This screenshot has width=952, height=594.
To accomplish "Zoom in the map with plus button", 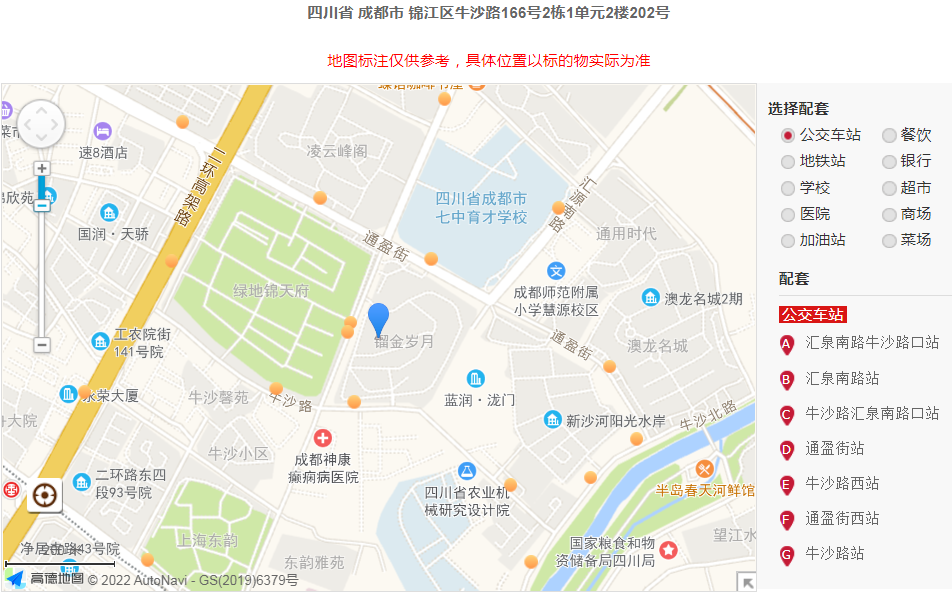I will tap(42, 169).
